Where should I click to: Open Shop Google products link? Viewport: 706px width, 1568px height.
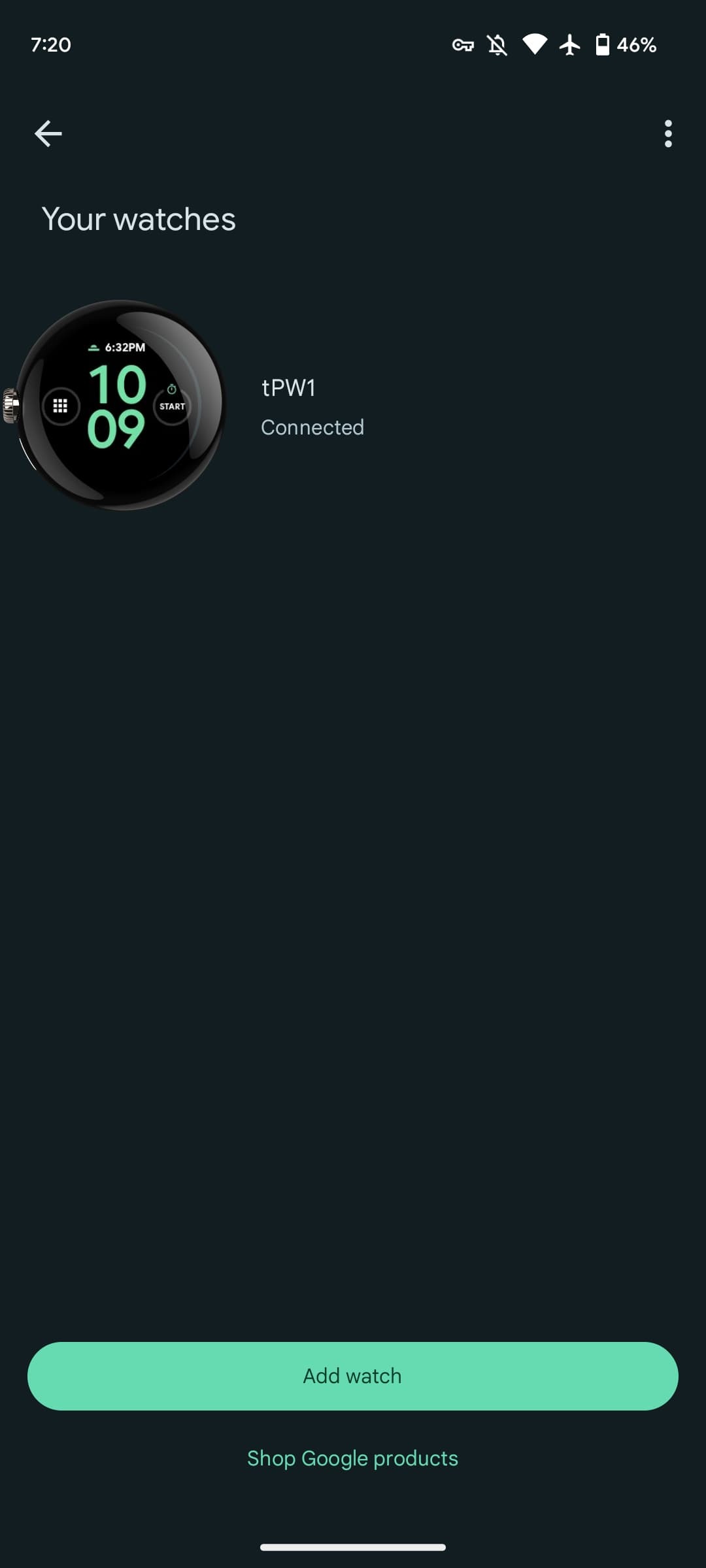352,1458
